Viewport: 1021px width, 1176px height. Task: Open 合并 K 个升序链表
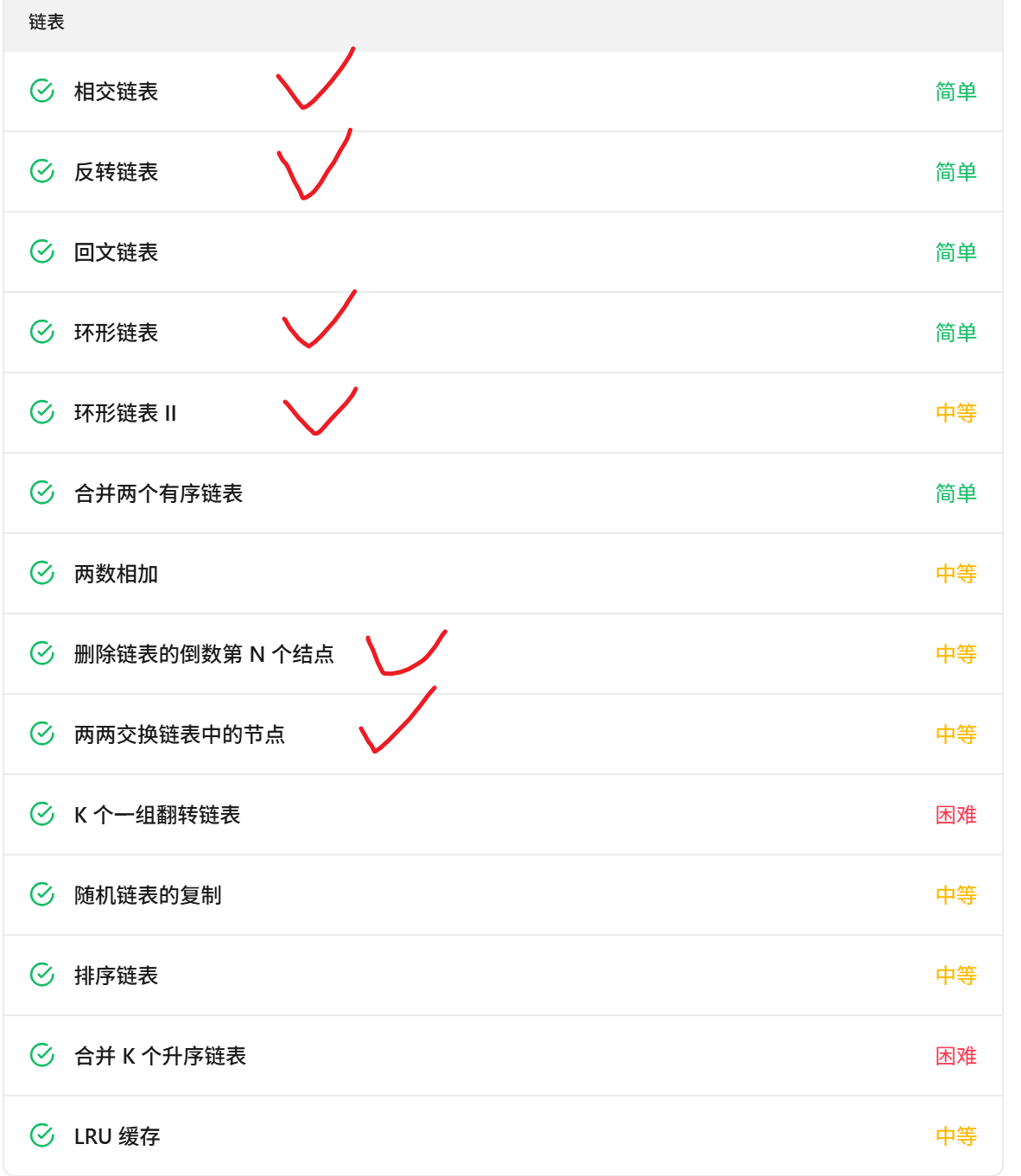160,1056
